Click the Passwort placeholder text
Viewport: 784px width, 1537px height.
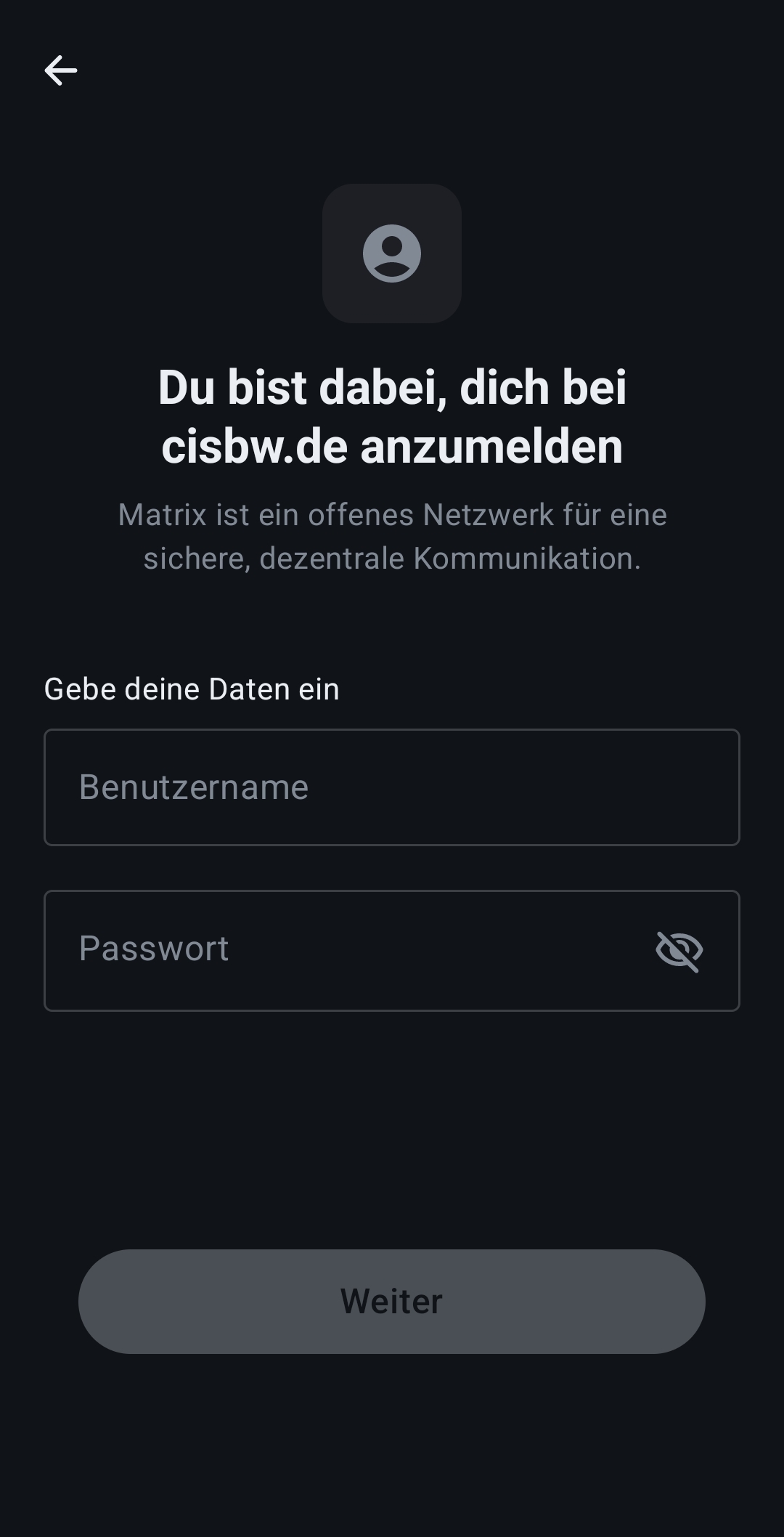pos(152,948)
